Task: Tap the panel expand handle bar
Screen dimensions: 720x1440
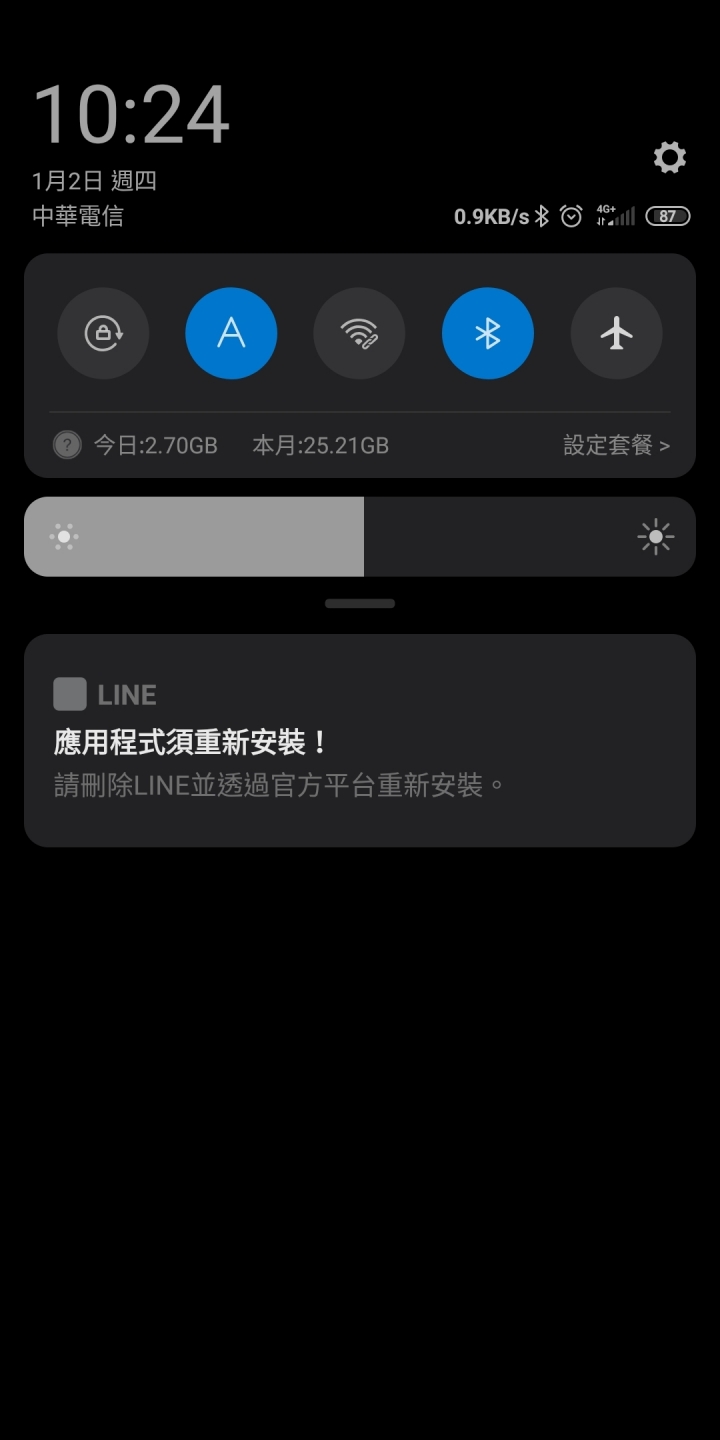Action: (x=360, y=603)
